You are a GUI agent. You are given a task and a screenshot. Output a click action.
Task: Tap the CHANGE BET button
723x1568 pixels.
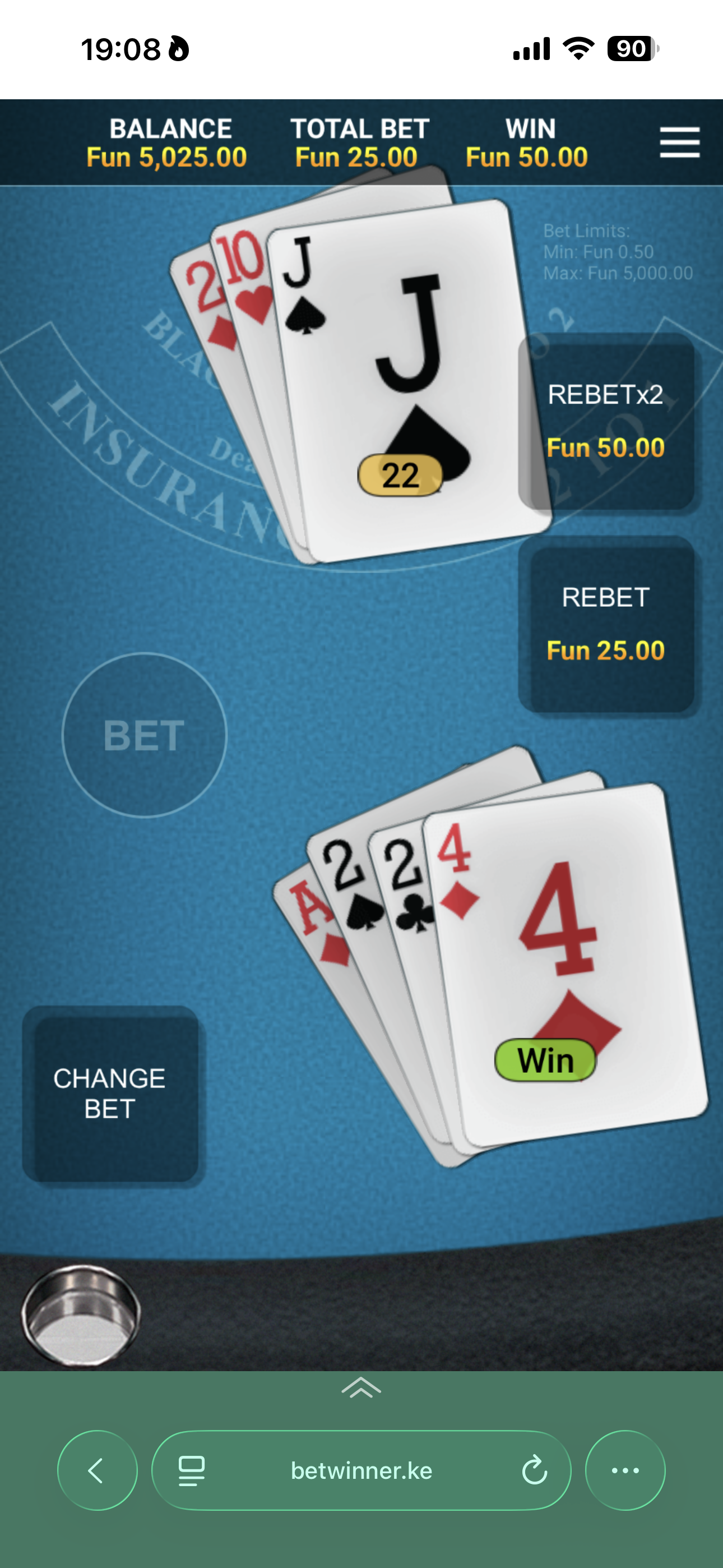(110, 1093)
